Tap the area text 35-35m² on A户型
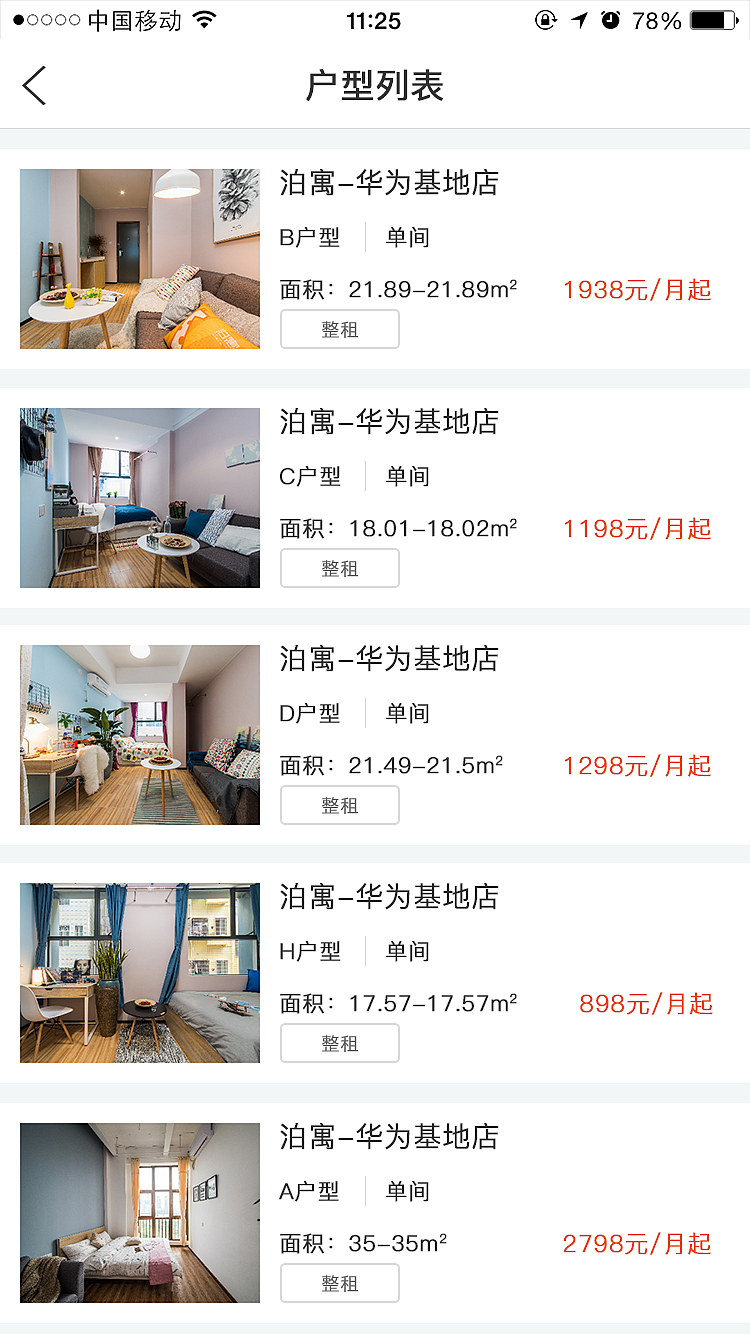This screenshot has height=1334, width=750. click(x=396, y=1242)
